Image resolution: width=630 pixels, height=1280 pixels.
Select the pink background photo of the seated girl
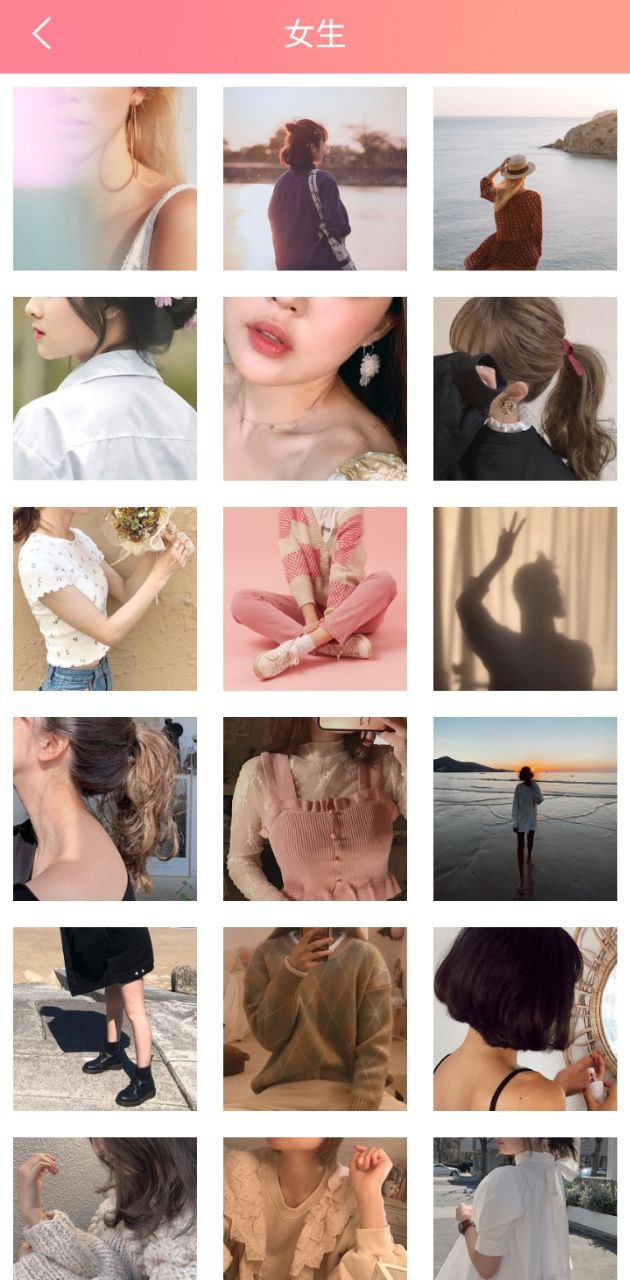coord(315,598)
